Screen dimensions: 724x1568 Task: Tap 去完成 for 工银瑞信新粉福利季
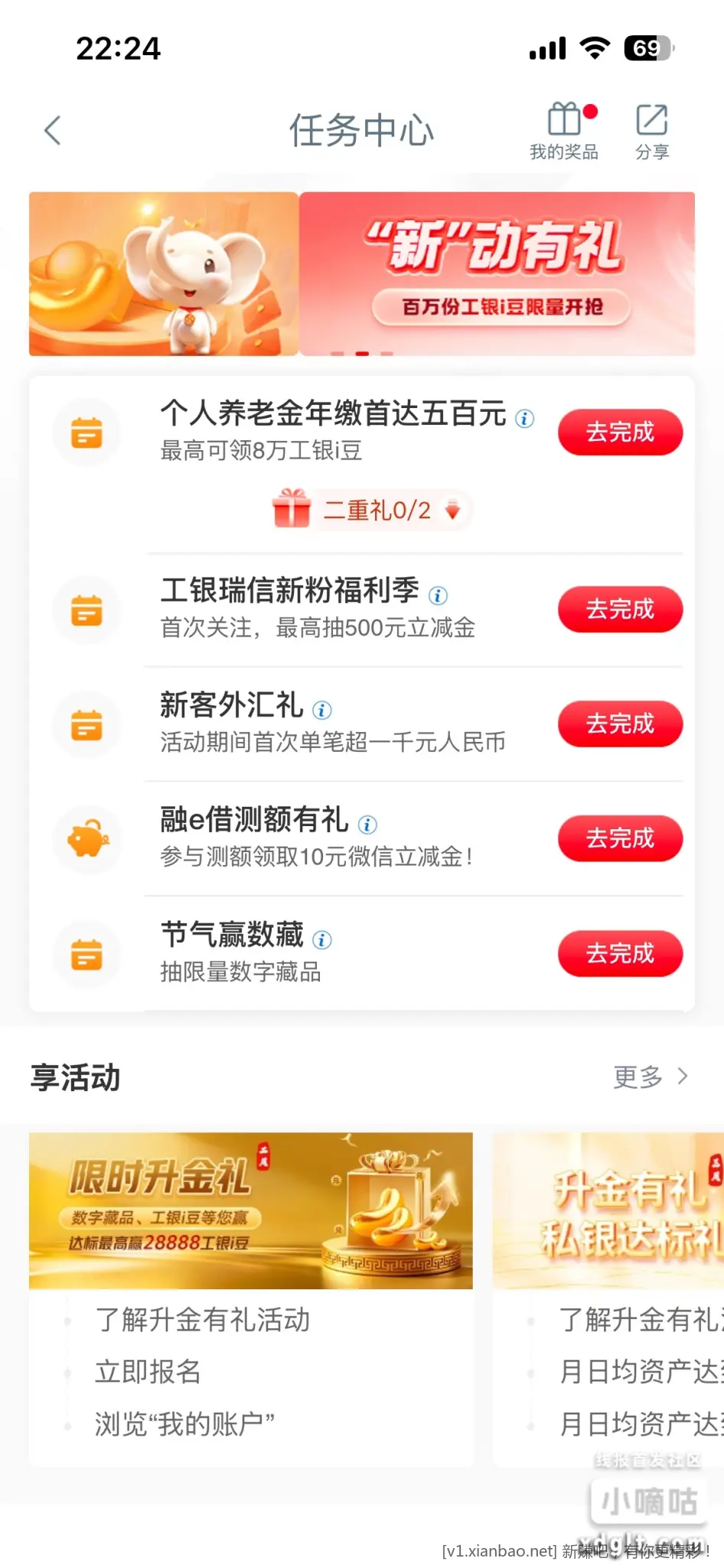tap(620, 609)
